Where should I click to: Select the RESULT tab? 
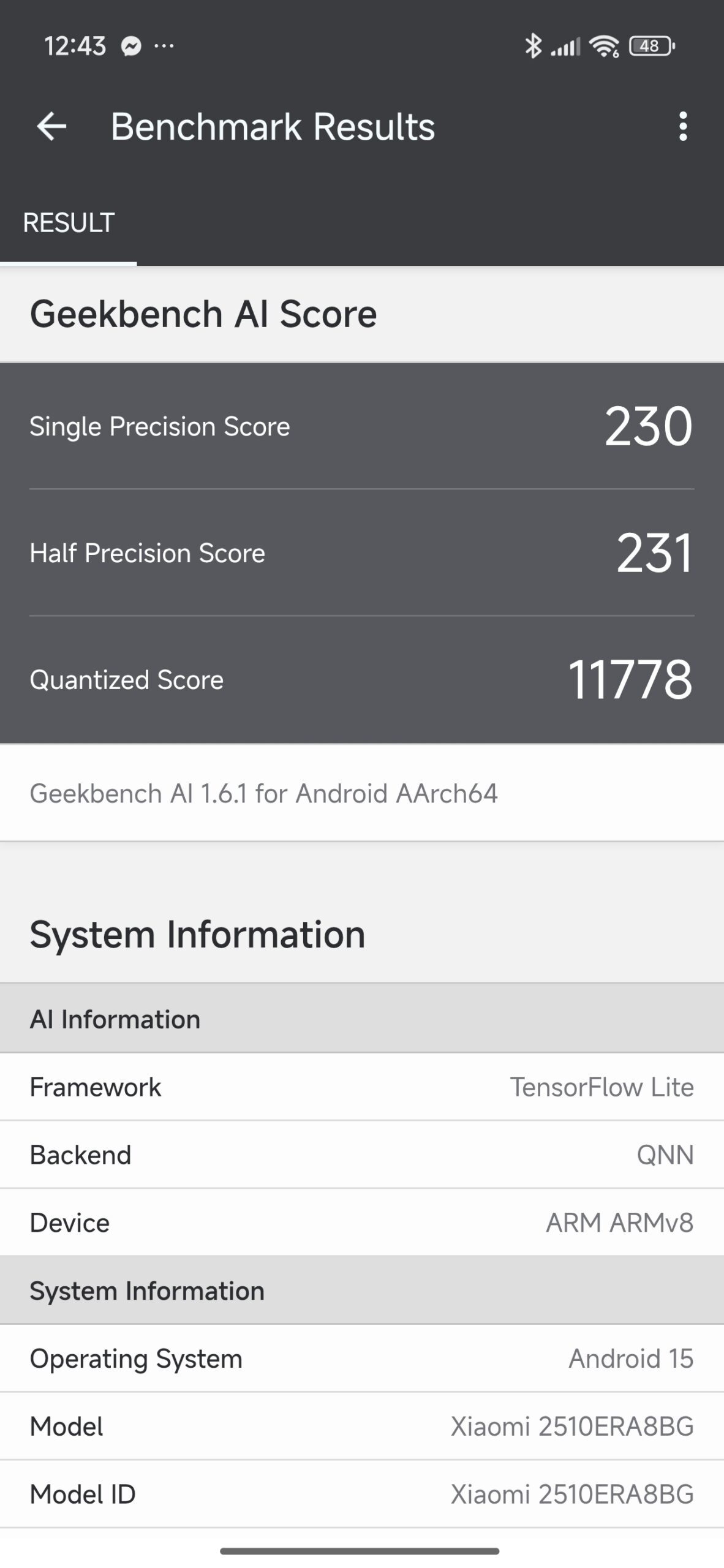coord(69,223)
